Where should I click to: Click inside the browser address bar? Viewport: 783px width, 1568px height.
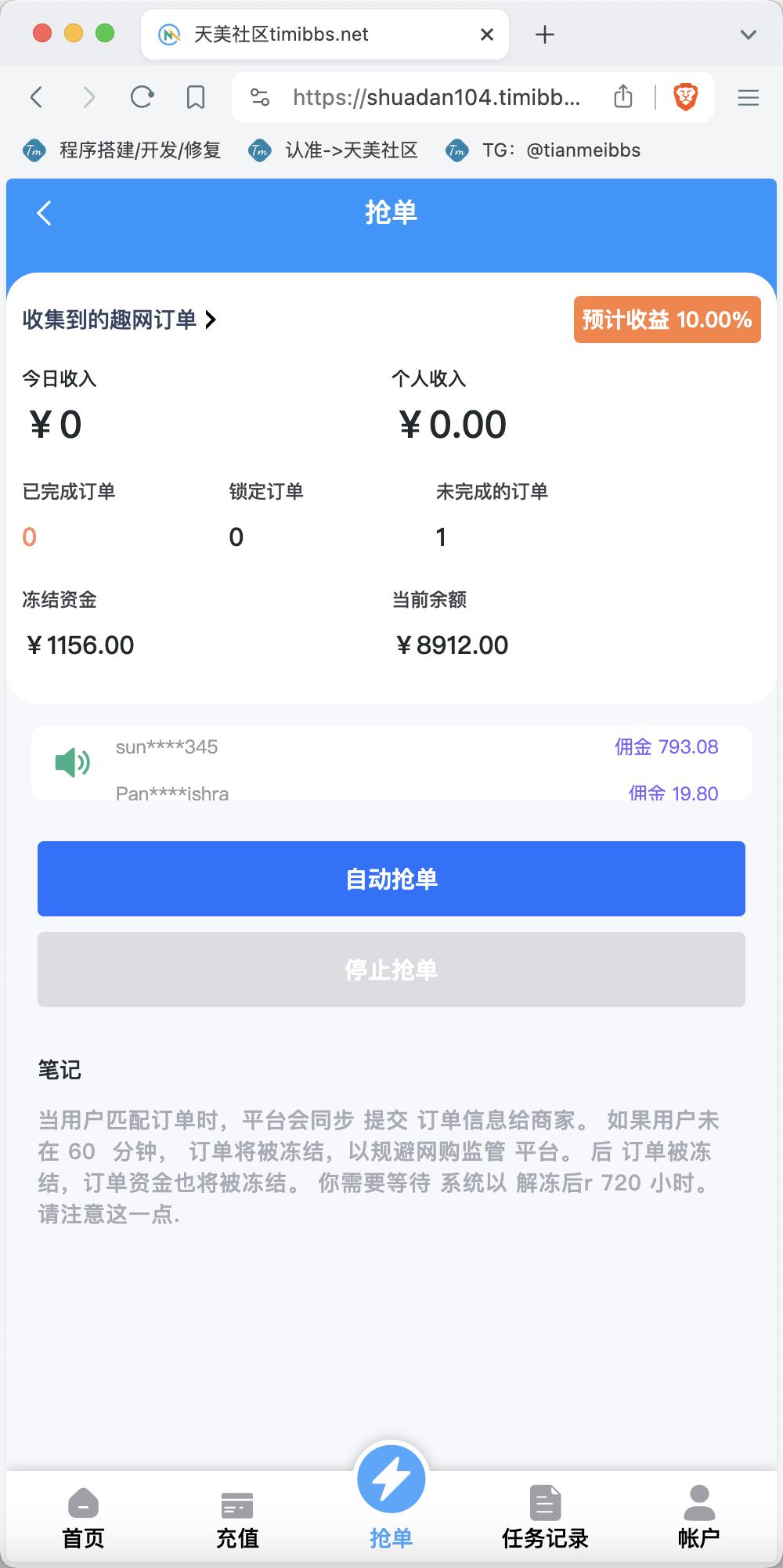(437, 96)
